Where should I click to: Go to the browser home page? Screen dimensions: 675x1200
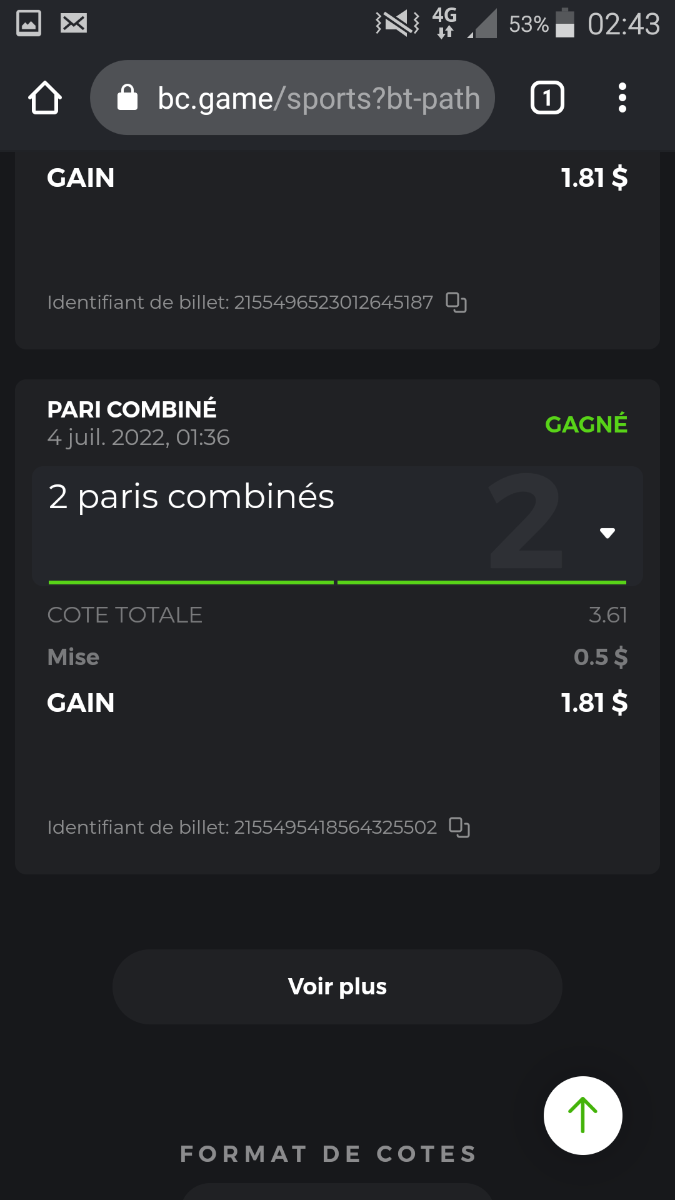coord(45,98)
